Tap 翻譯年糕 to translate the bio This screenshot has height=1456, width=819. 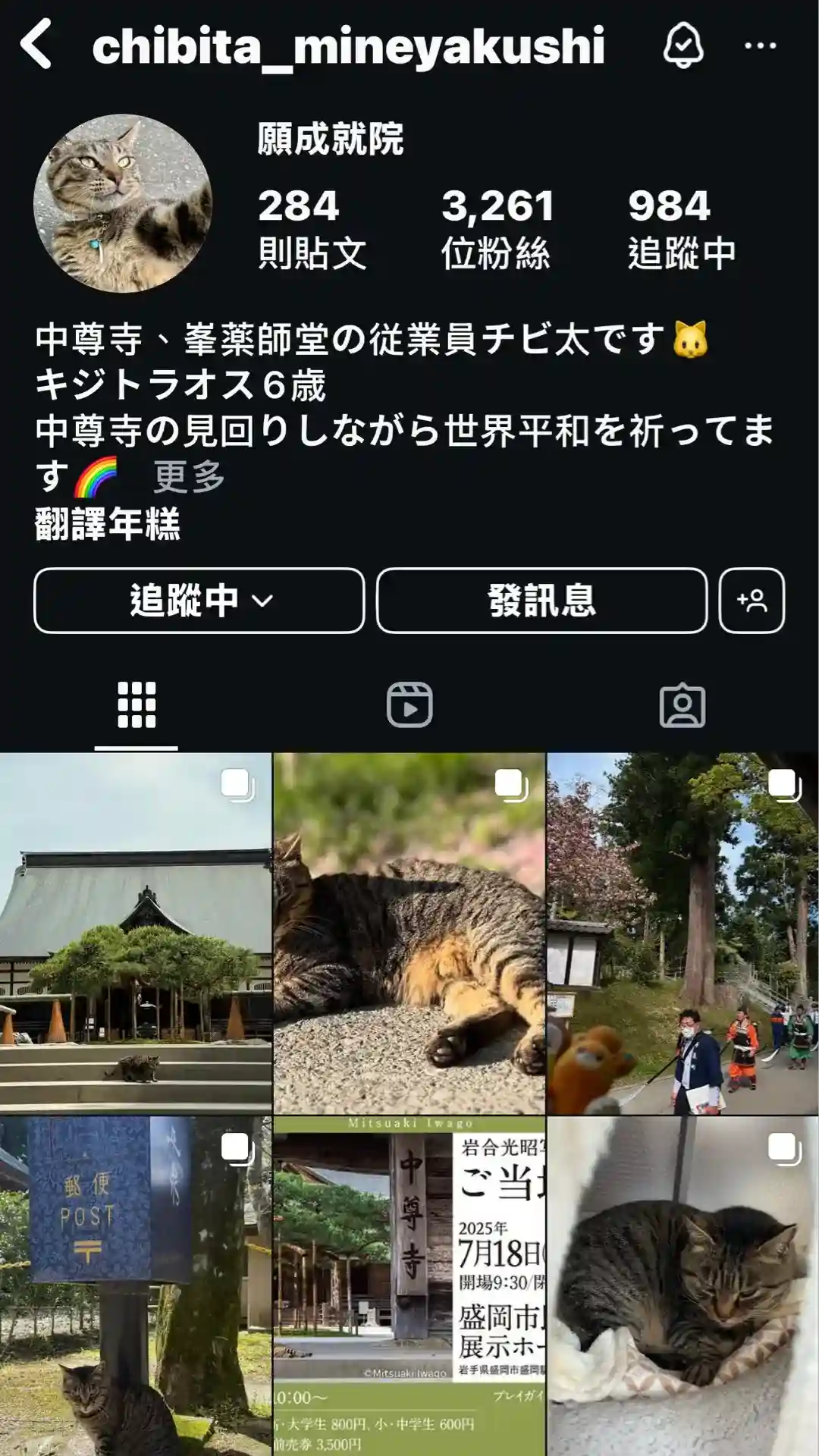pos(108,524)
